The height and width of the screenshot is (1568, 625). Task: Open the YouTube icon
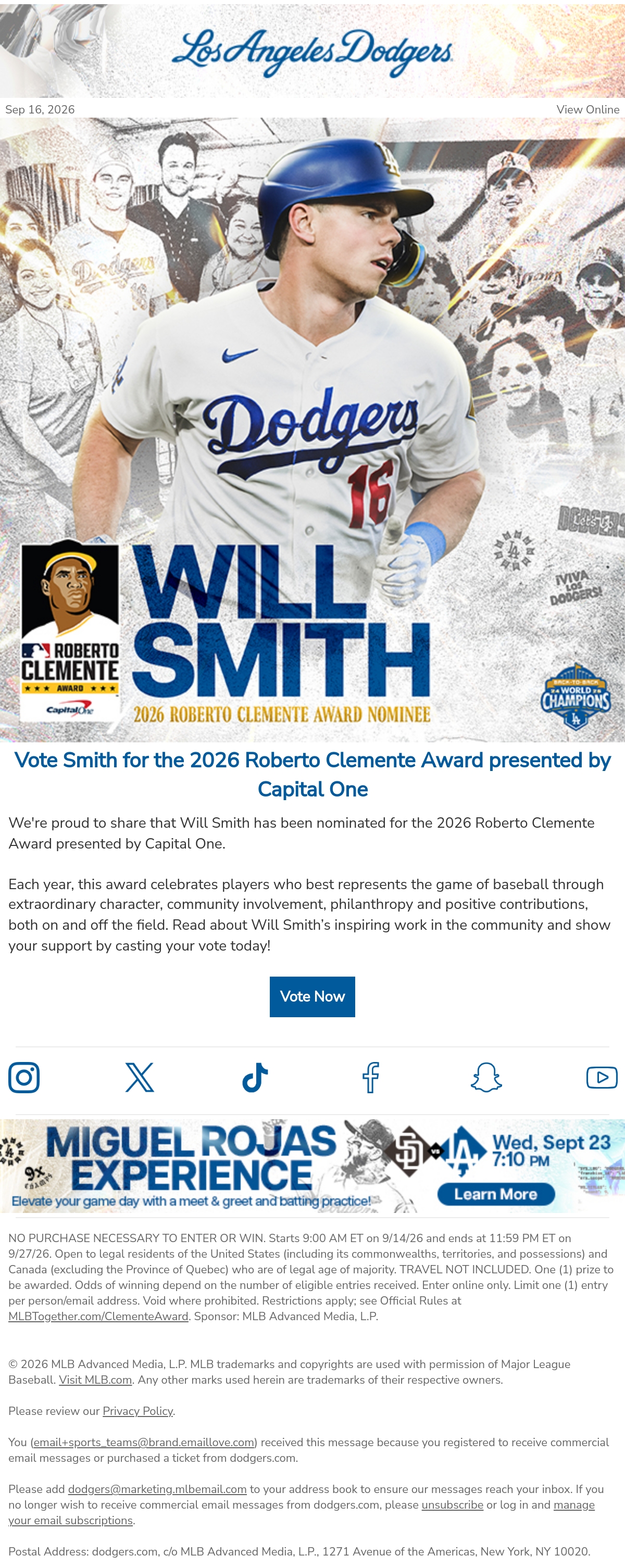pyautogui.click(x=602, y=1078)
